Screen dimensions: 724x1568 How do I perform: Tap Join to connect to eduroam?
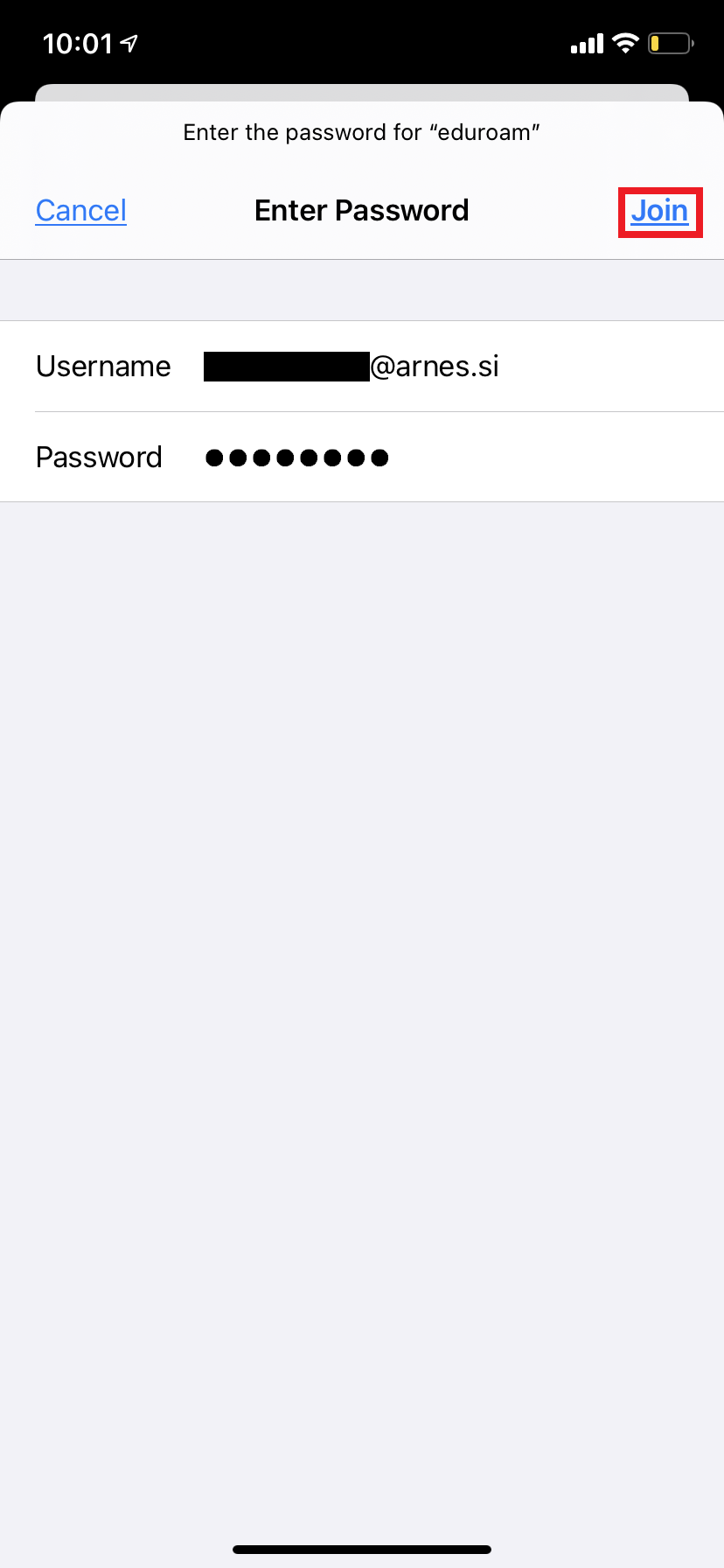click(x=659, y=211)
